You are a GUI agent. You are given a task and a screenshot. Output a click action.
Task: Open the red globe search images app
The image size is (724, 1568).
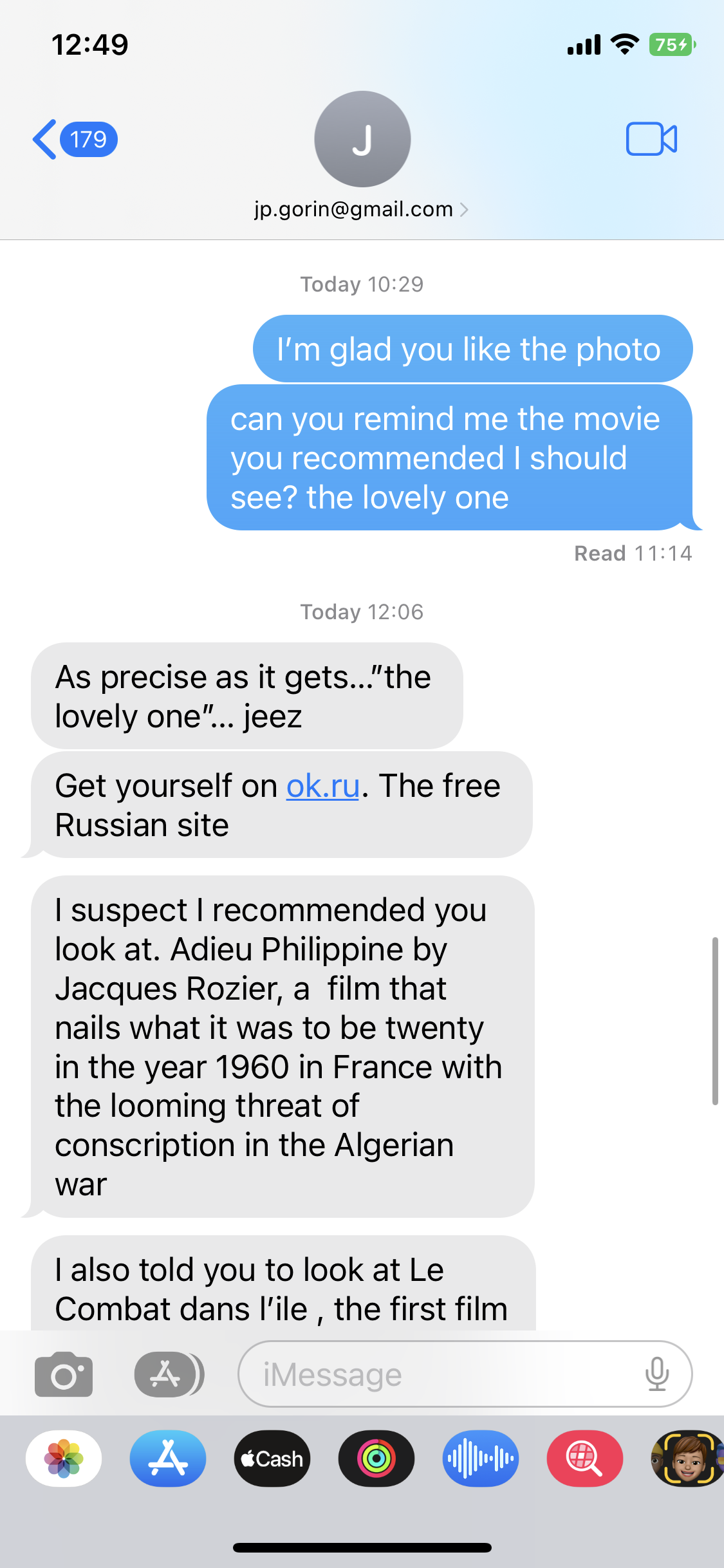click(x=584, y=1459)
